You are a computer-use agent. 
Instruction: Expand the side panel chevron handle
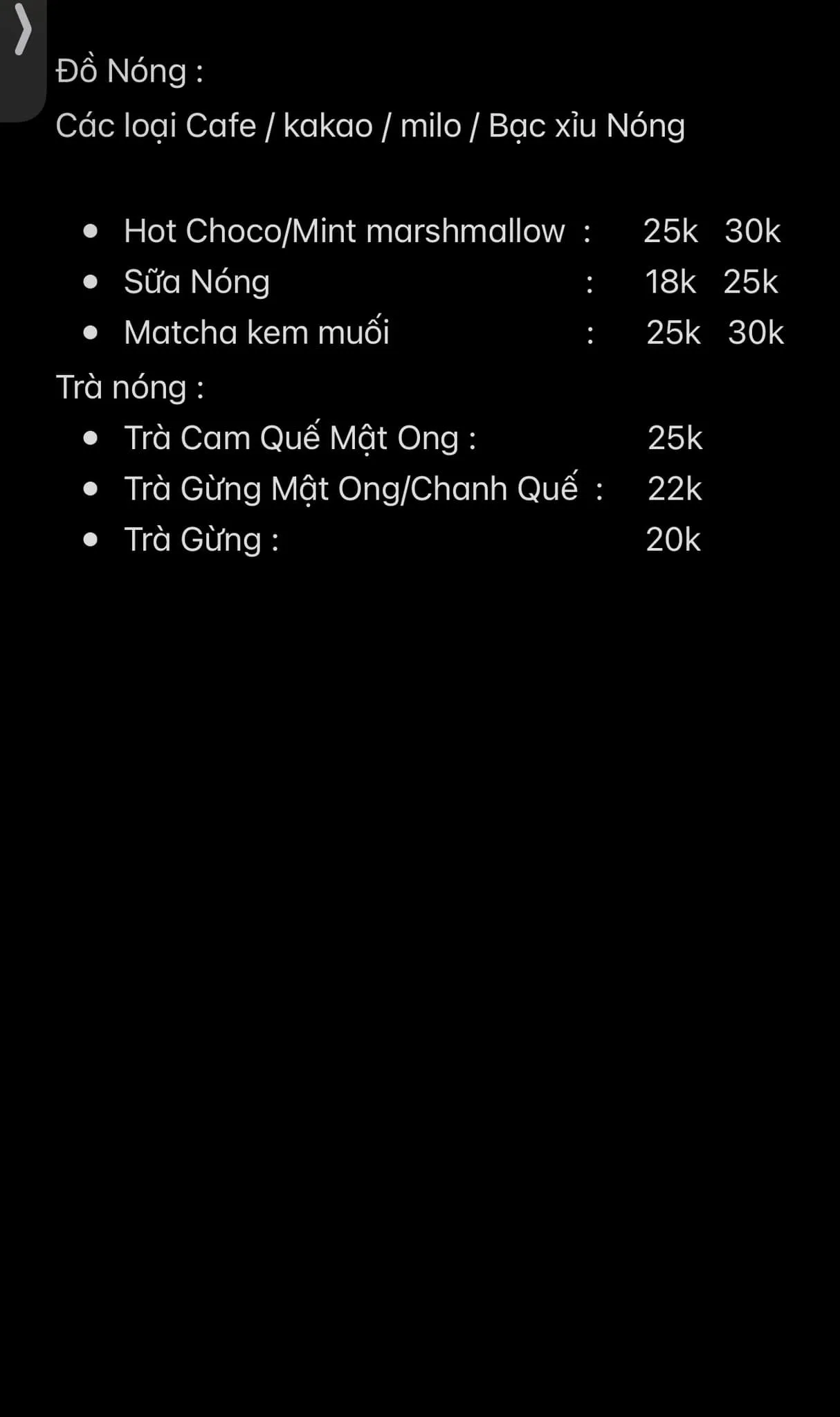(23, 31)
